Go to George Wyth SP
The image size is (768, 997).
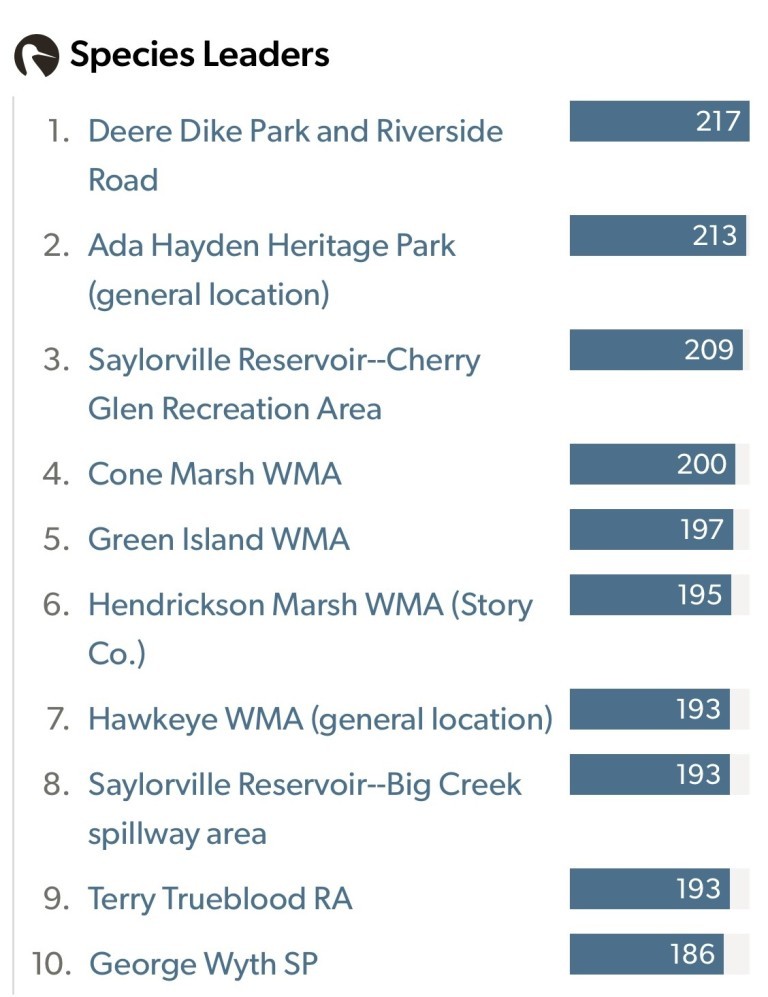click(203, 965)
